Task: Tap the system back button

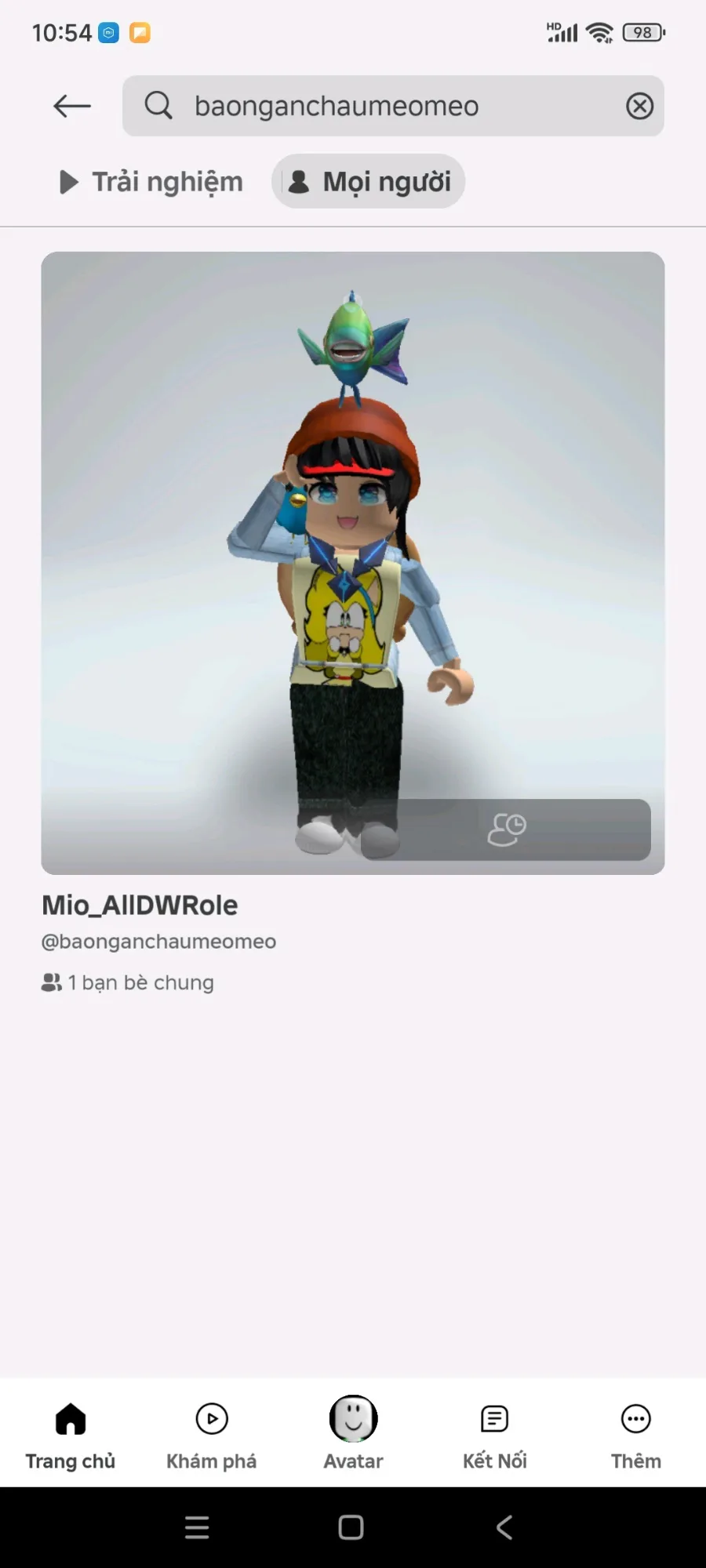Action: [x=504, y=1526]
